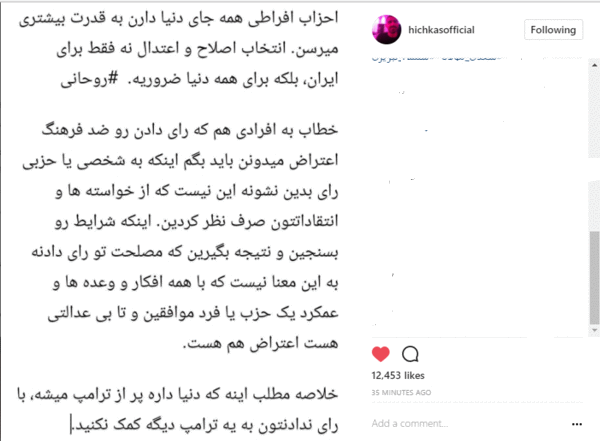Tap the comment bubble icon
Screen dimensions: 600x441
pos(409,354)
